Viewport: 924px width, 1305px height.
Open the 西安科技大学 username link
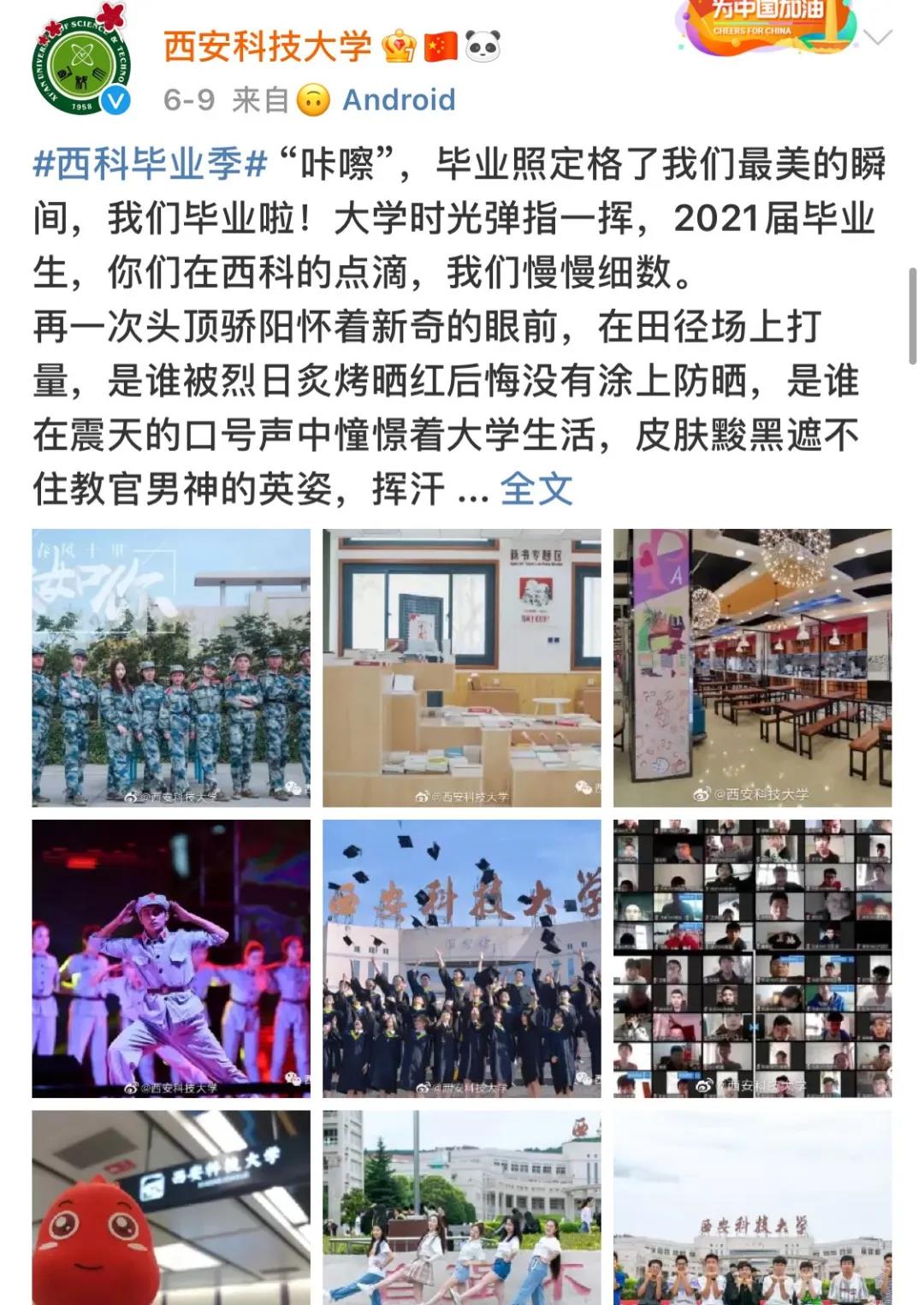coord(267,45)
